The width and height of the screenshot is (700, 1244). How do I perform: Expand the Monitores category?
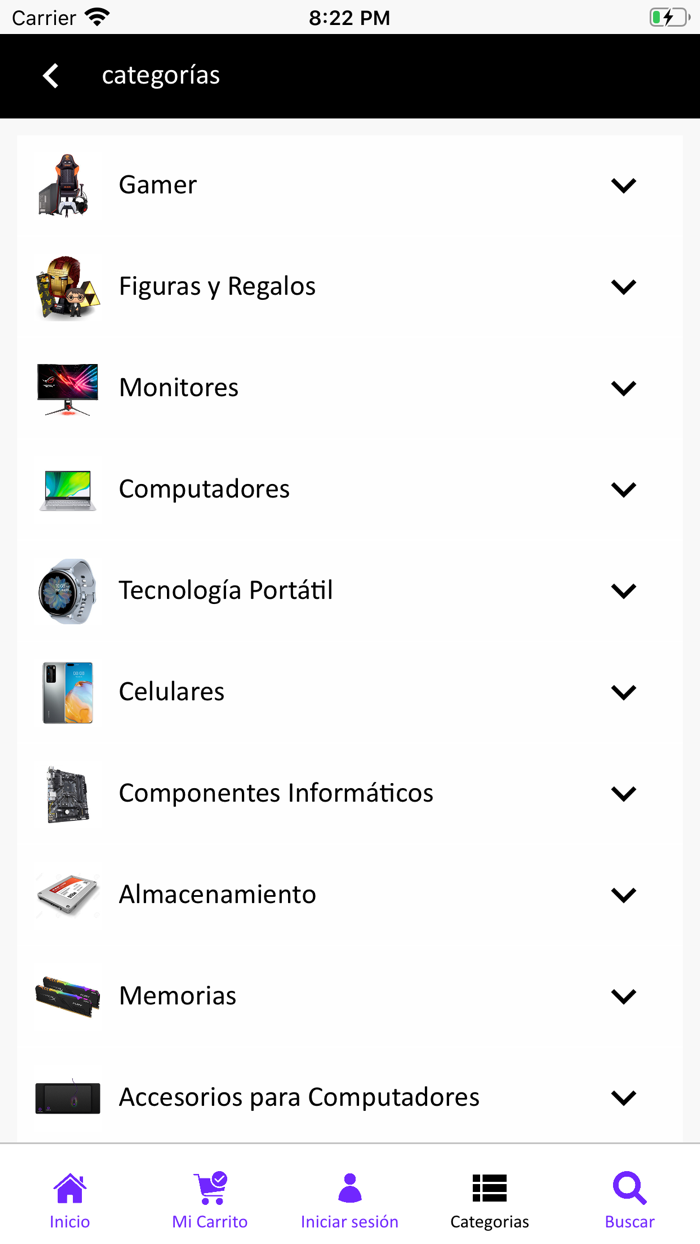623,388
